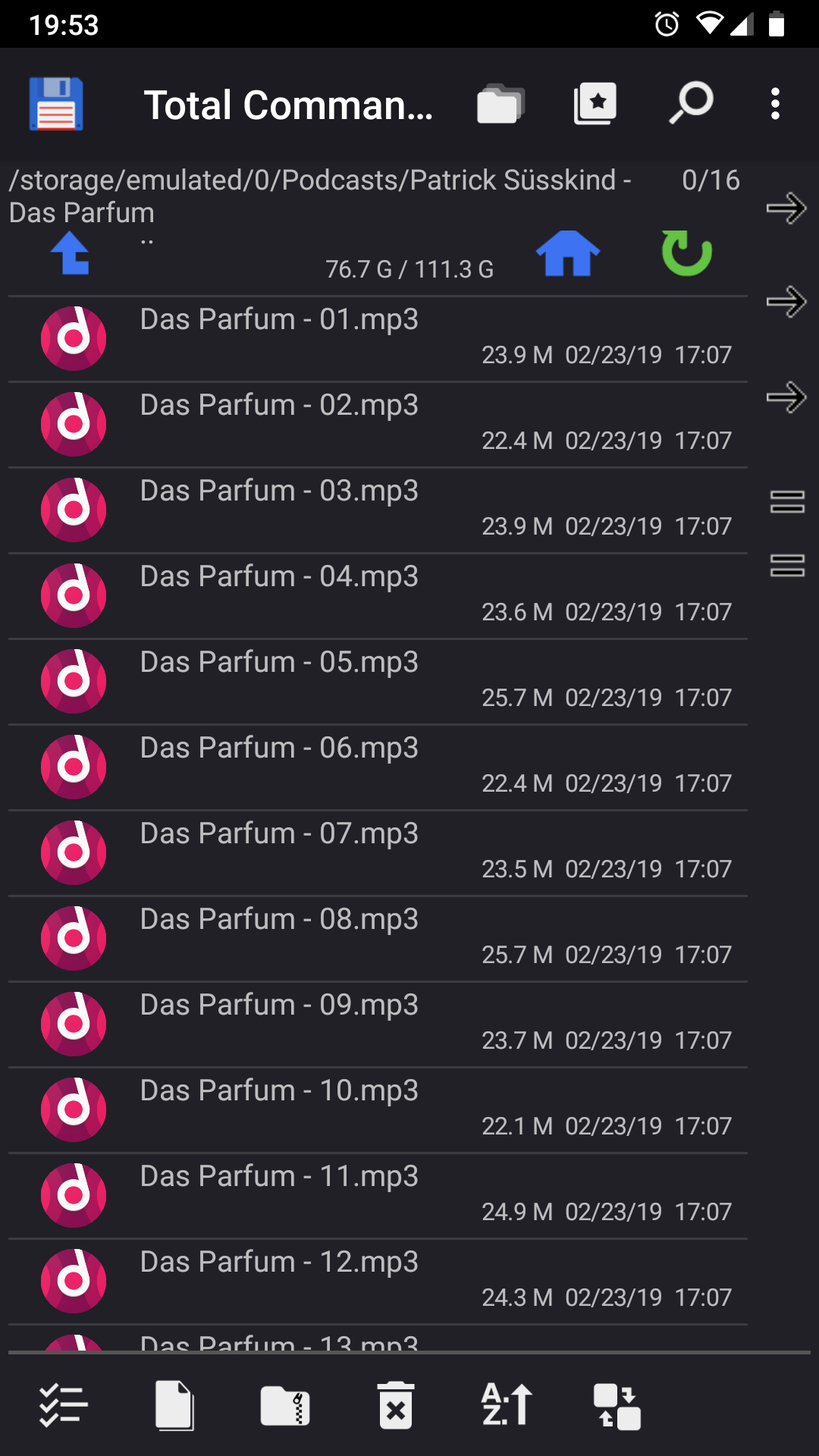
Task: Launch Das Parfum - 10.mp3
Action: coord(279,1091)
